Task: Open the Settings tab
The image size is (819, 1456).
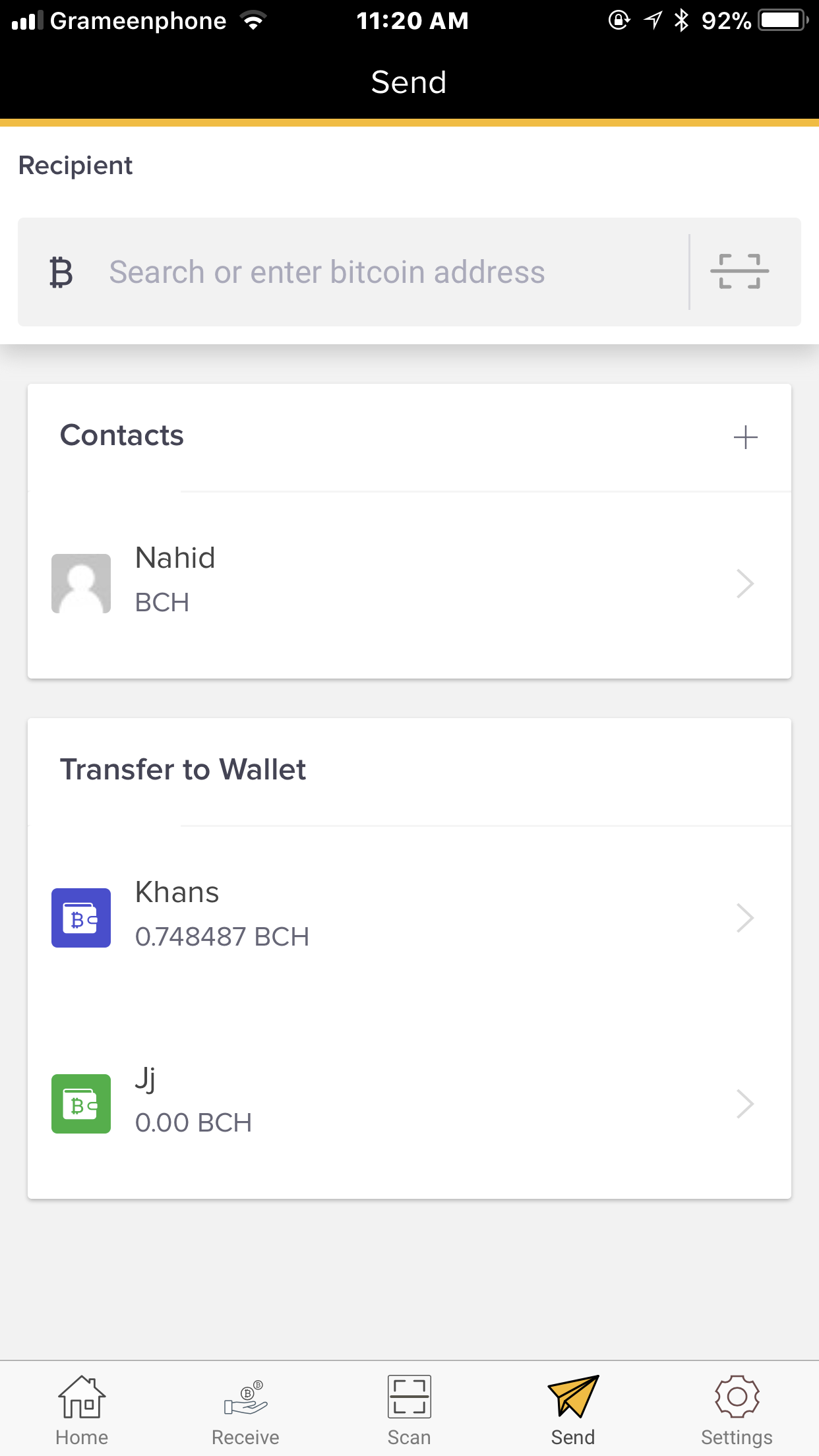Action: [737, 1410]
